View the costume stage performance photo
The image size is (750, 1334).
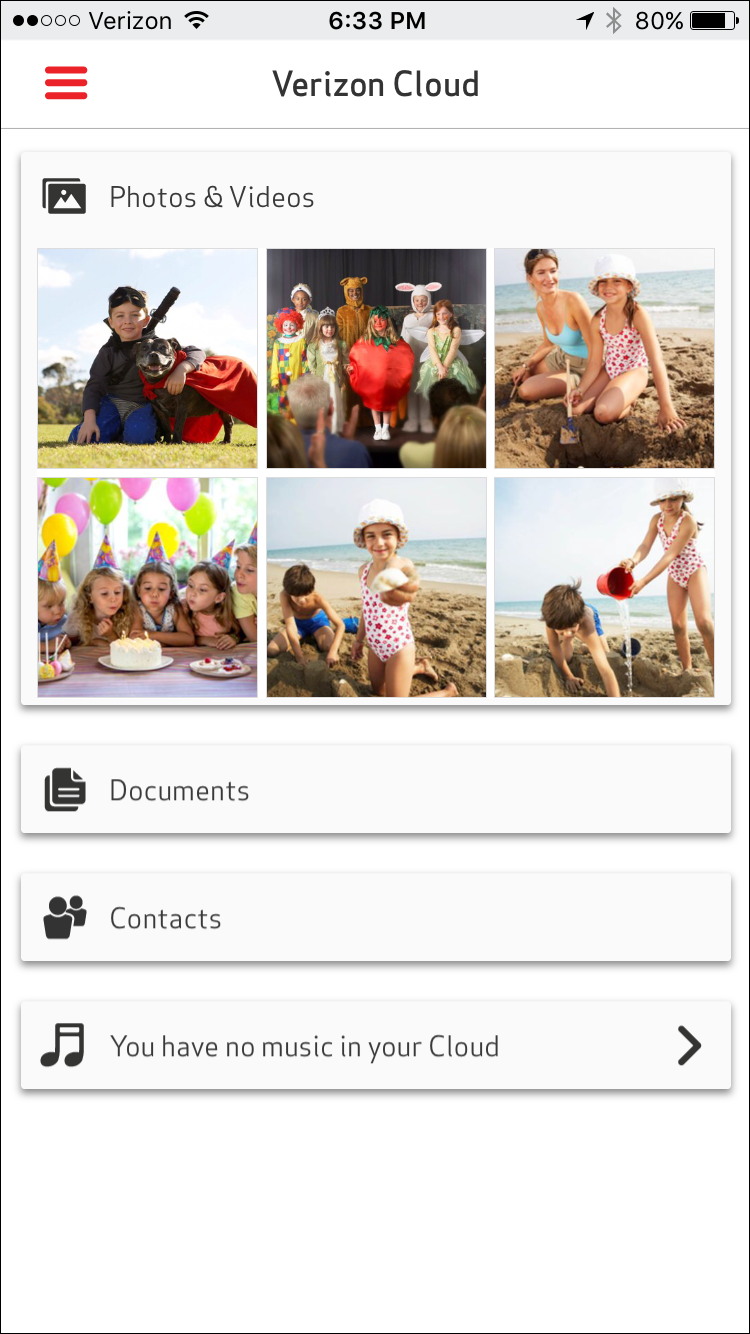(x=376, y=358)
